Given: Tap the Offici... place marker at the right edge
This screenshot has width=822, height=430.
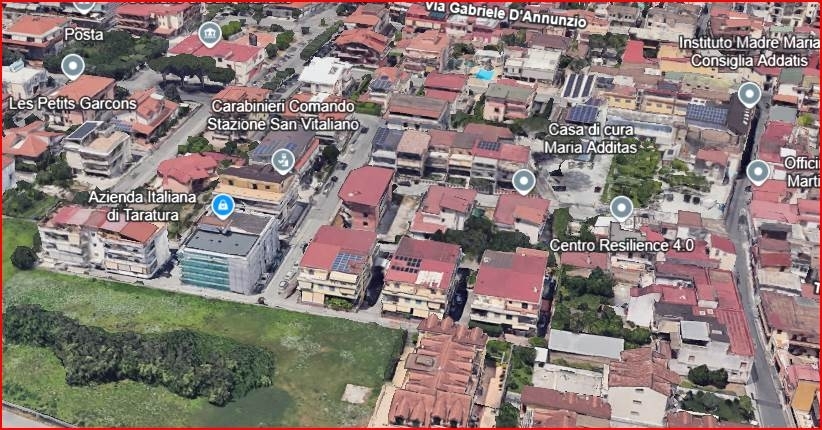Looking at the screenshot, I should tap(757, 172).
